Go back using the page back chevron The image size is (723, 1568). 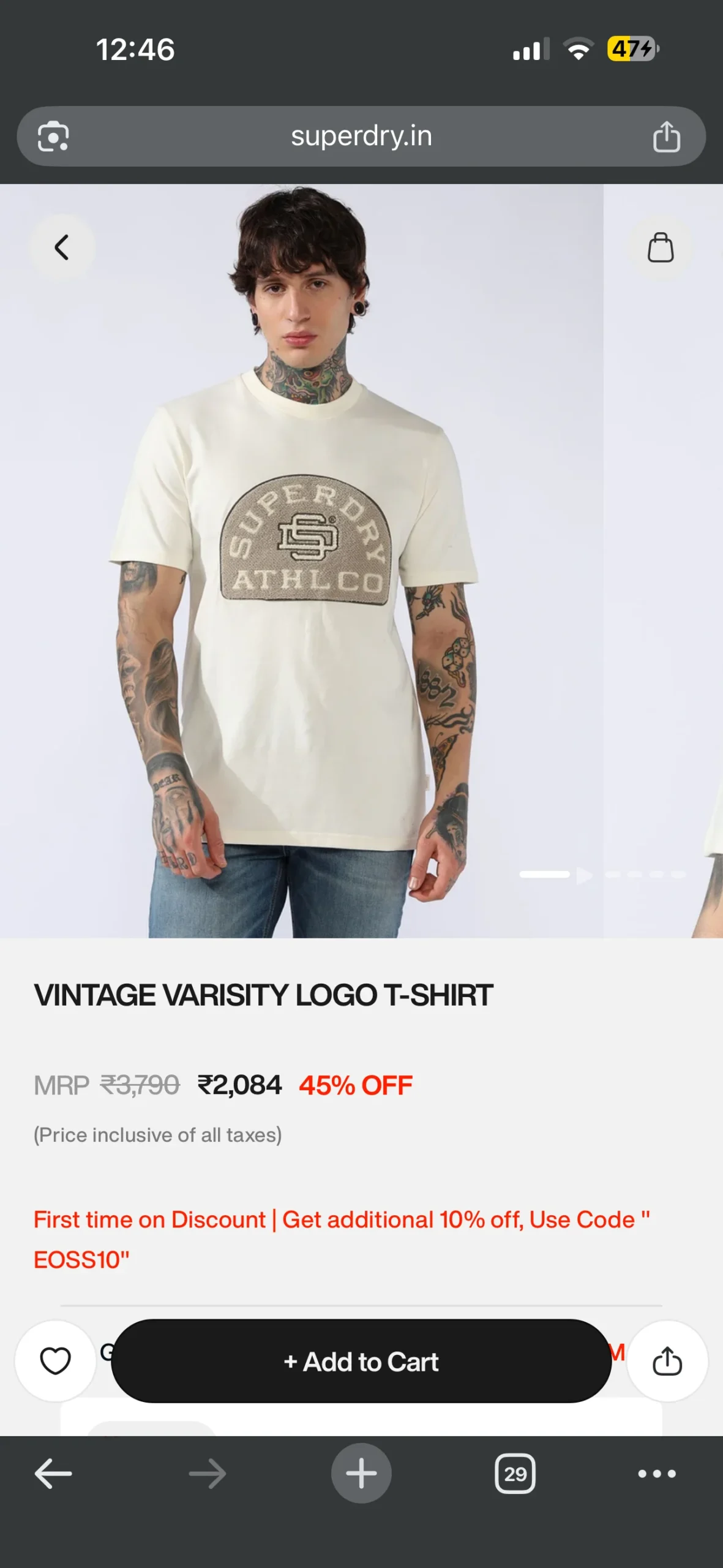(62, 247)
